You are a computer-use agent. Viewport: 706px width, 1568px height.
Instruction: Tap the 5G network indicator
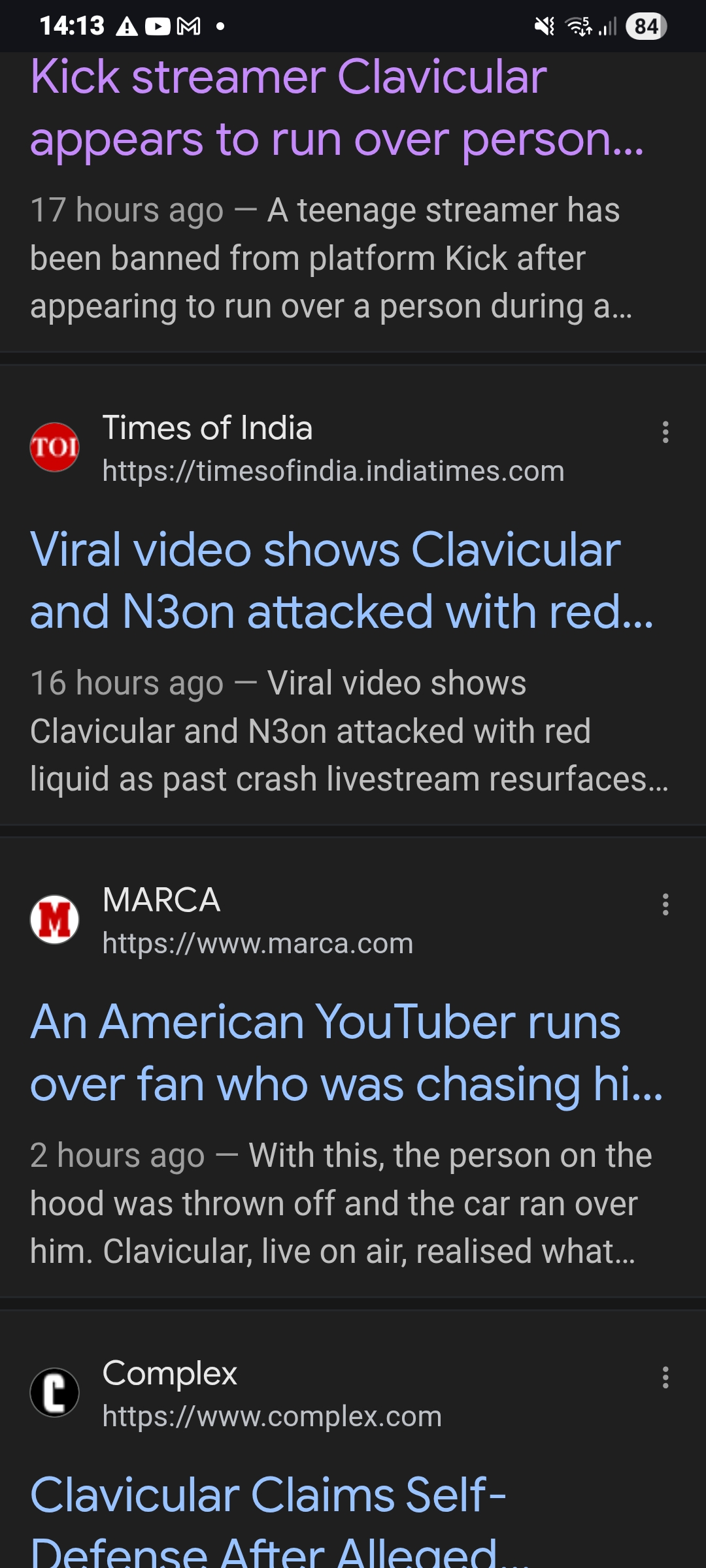586,20
